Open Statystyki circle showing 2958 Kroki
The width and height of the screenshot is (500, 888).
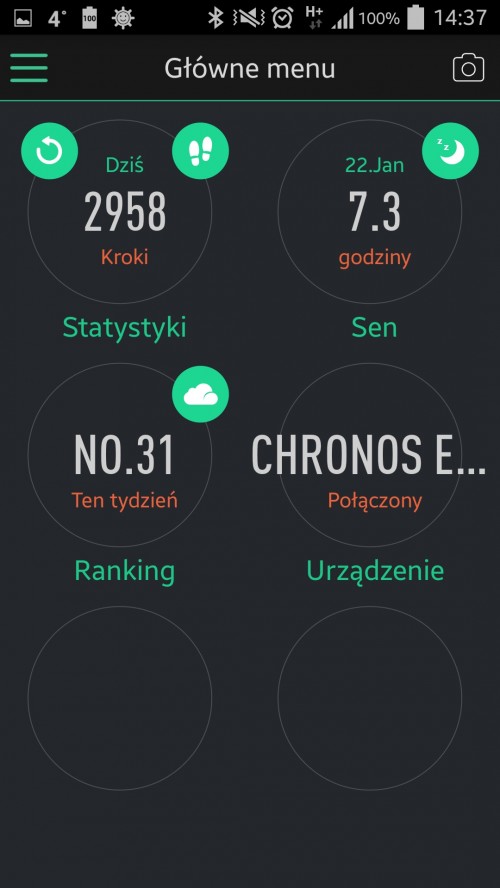(120, 211)
